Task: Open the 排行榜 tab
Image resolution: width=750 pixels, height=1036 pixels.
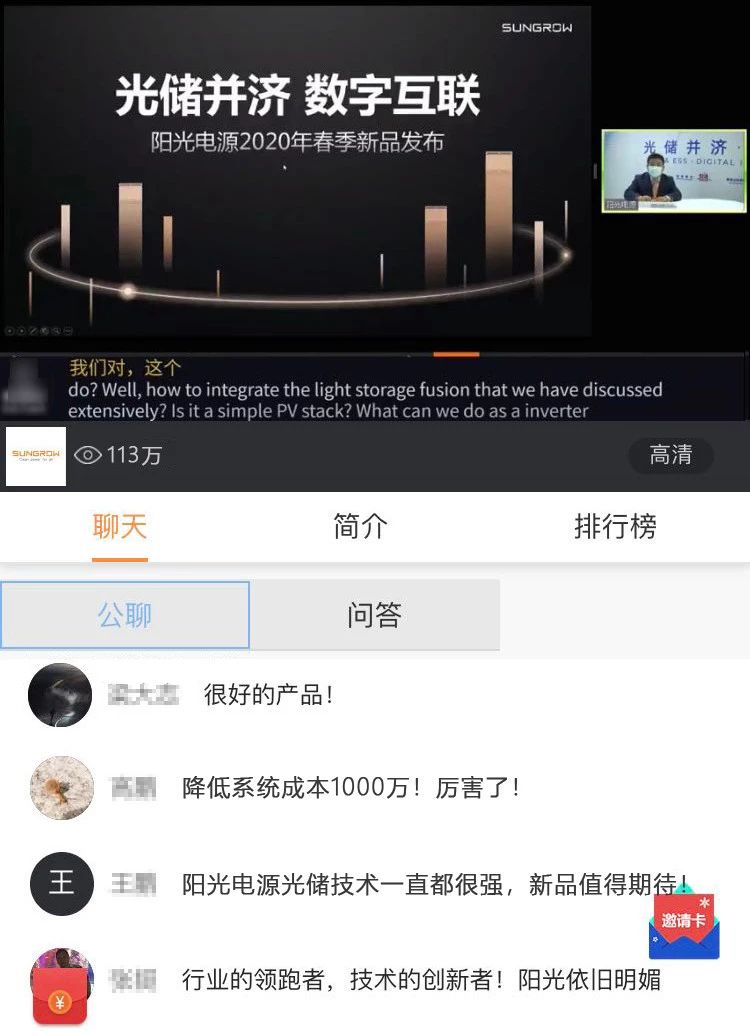Action: [615, 527]
